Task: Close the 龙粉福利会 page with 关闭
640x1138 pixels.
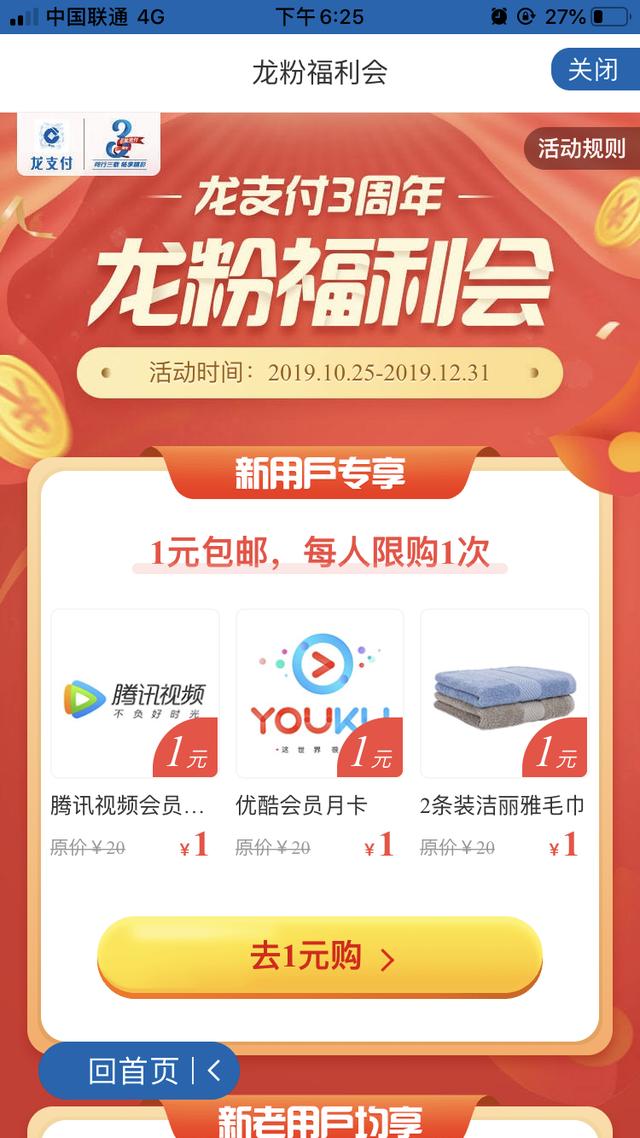Action: [594, 70]
